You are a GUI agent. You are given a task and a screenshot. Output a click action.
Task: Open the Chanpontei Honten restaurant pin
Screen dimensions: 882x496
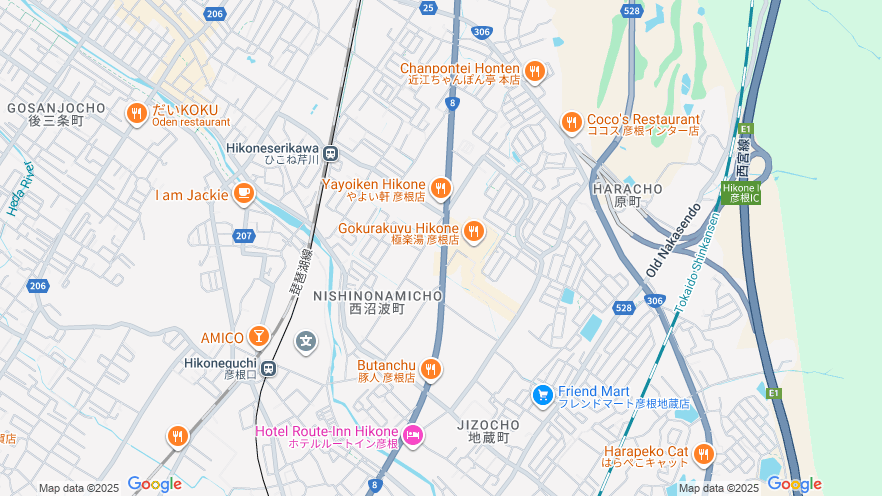click(x=535, y=71)
